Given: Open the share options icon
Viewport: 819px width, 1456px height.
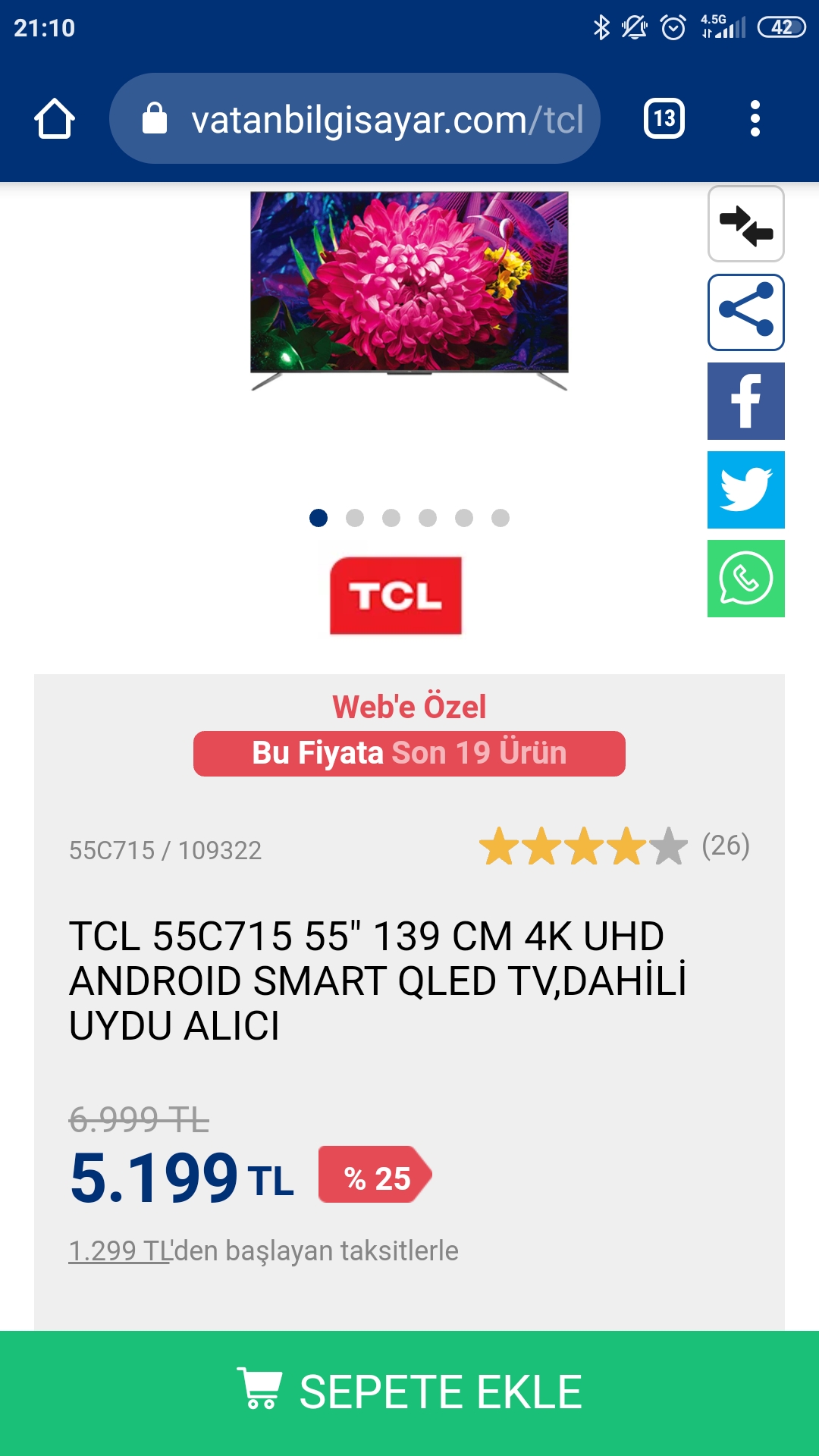Looking at the screenshot, I should [x=745, y=312].
